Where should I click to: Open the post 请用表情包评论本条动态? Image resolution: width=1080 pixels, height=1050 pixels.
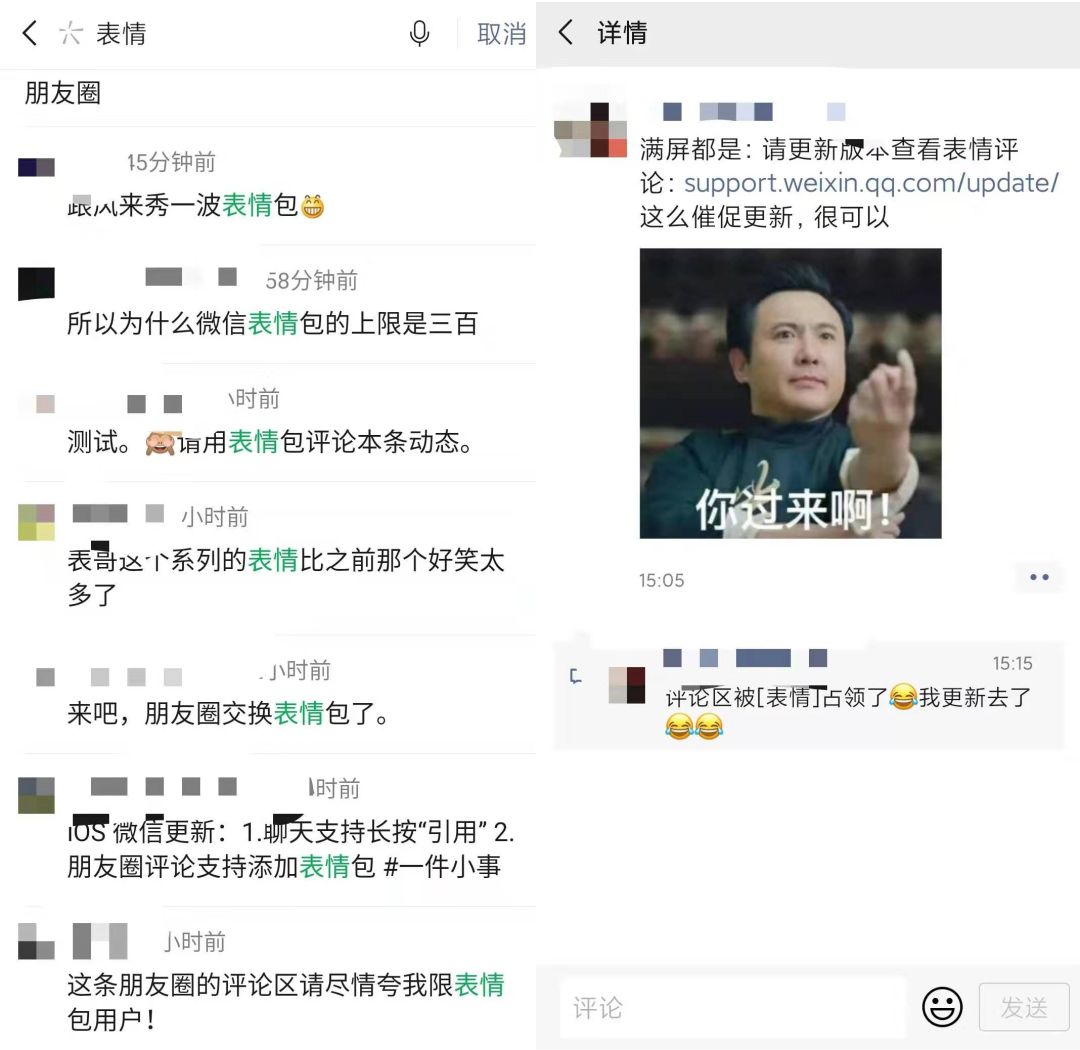pyautogui.click(x=270, y=442)
